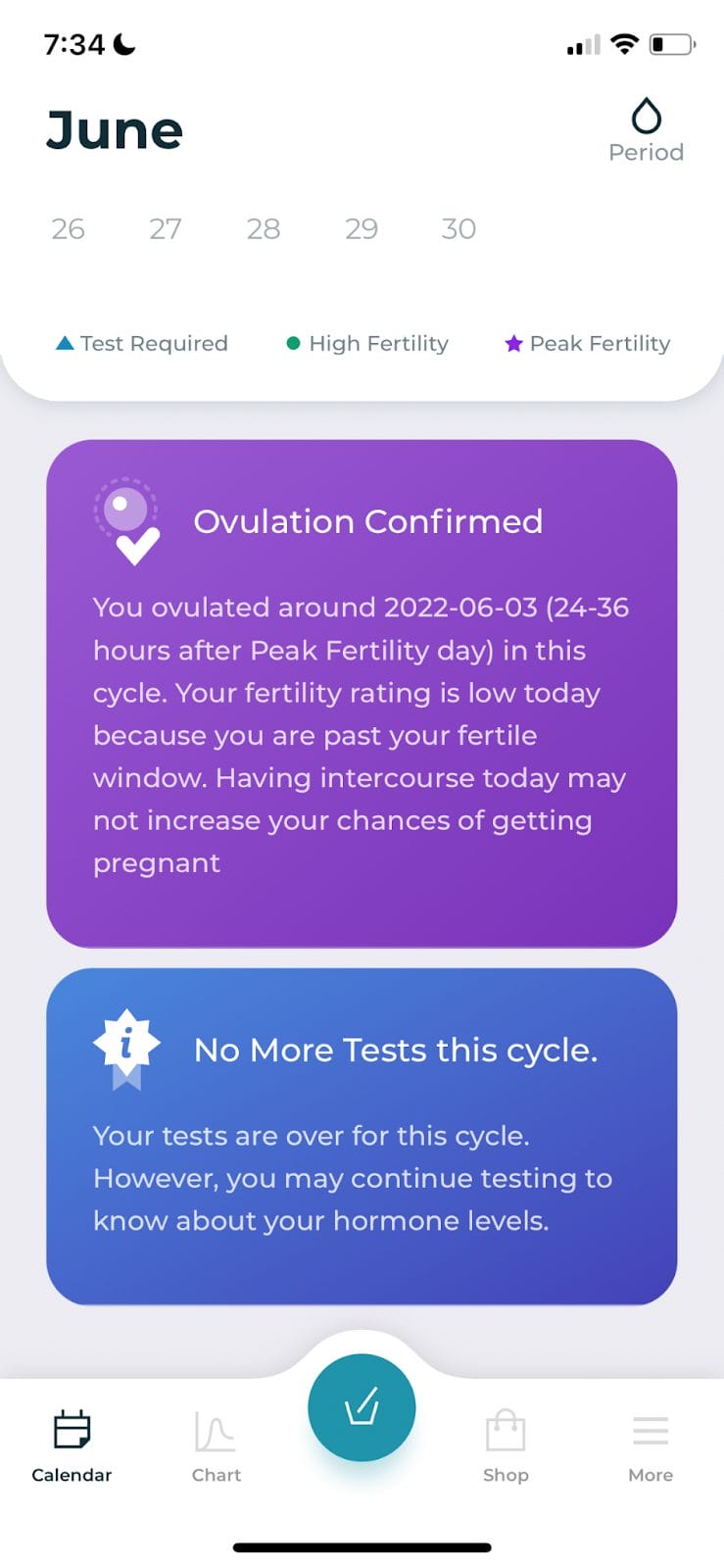The width and height of the screenshot is (724, 1568).
Task: Tap the central teal checkmark log button
Action: (x=362, y=1406)
